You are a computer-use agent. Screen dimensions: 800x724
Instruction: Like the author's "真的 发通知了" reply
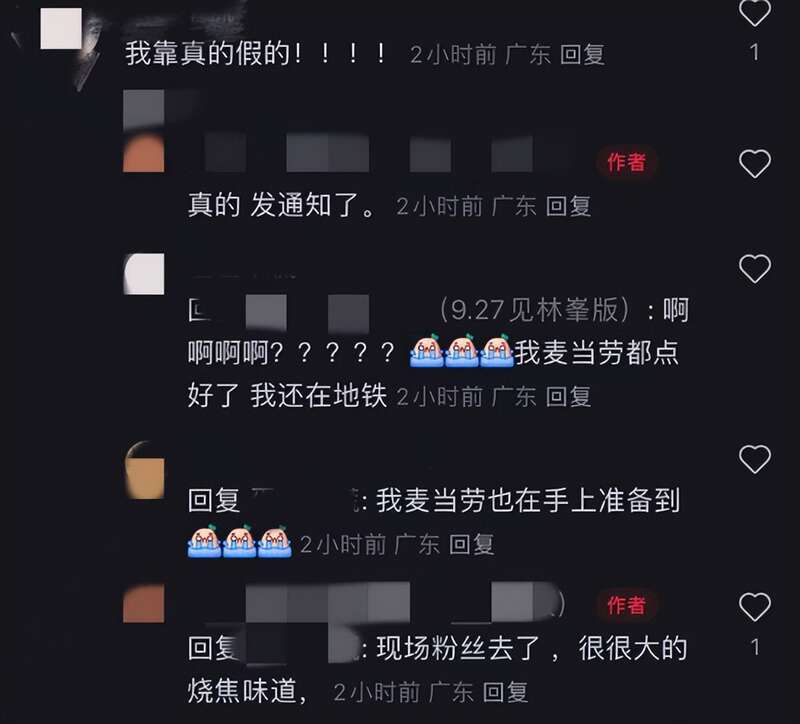tap(754, 163)
